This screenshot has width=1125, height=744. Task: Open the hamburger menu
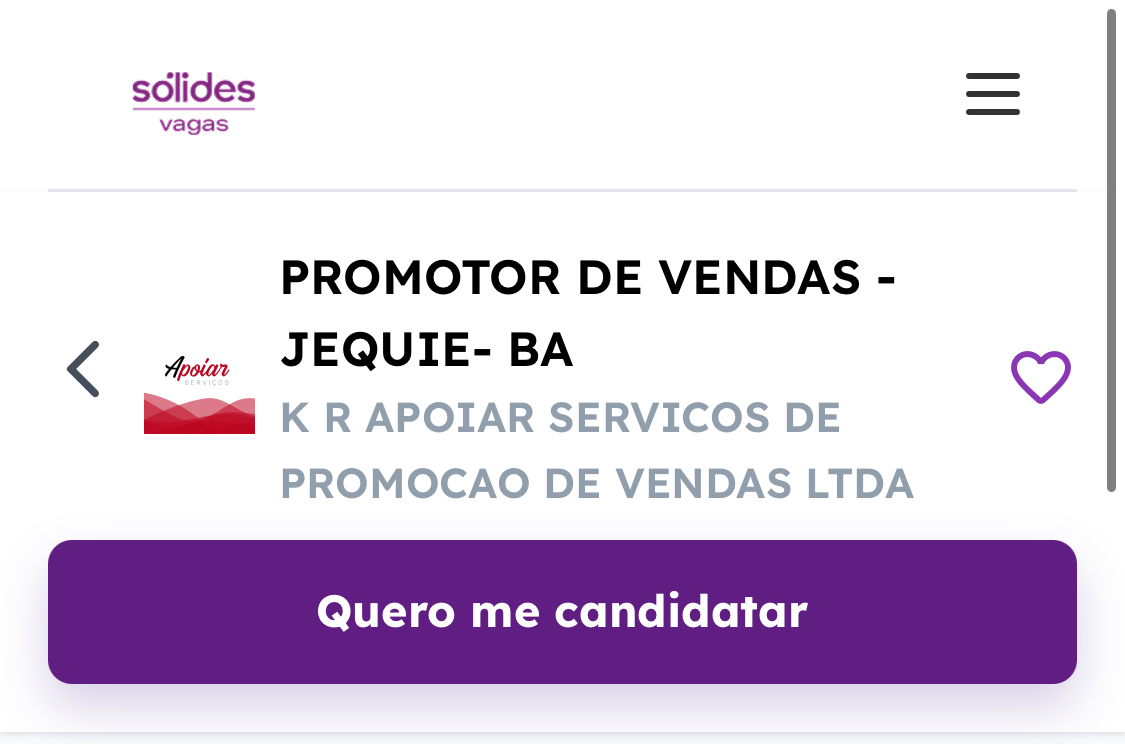(x=992, y=94)
